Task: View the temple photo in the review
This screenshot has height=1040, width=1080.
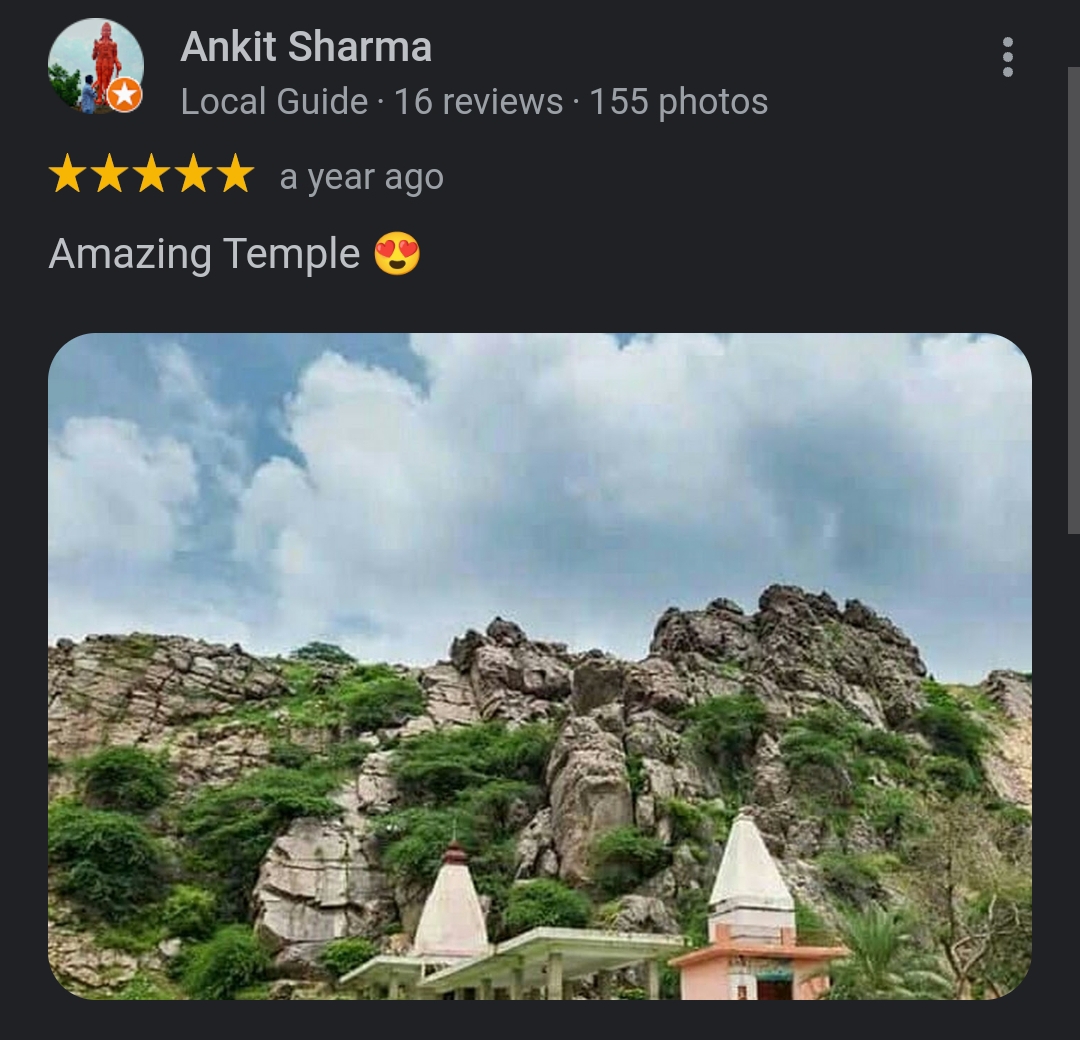Action: tap(539, 666)
